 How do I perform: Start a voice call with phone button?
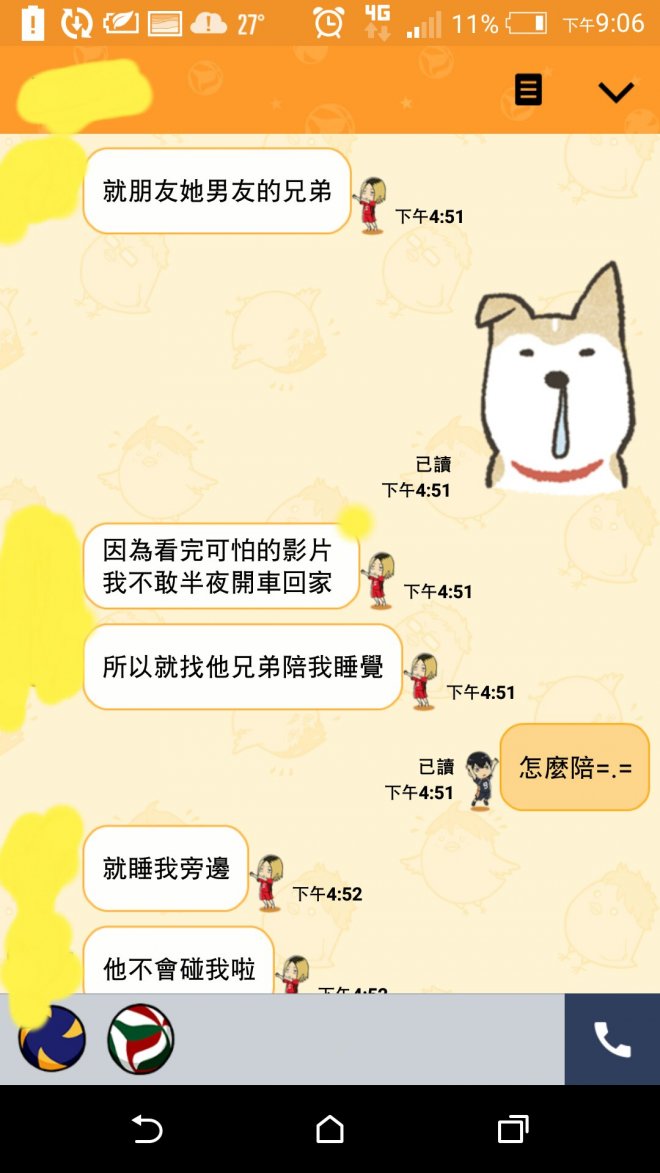(612, 1039)
